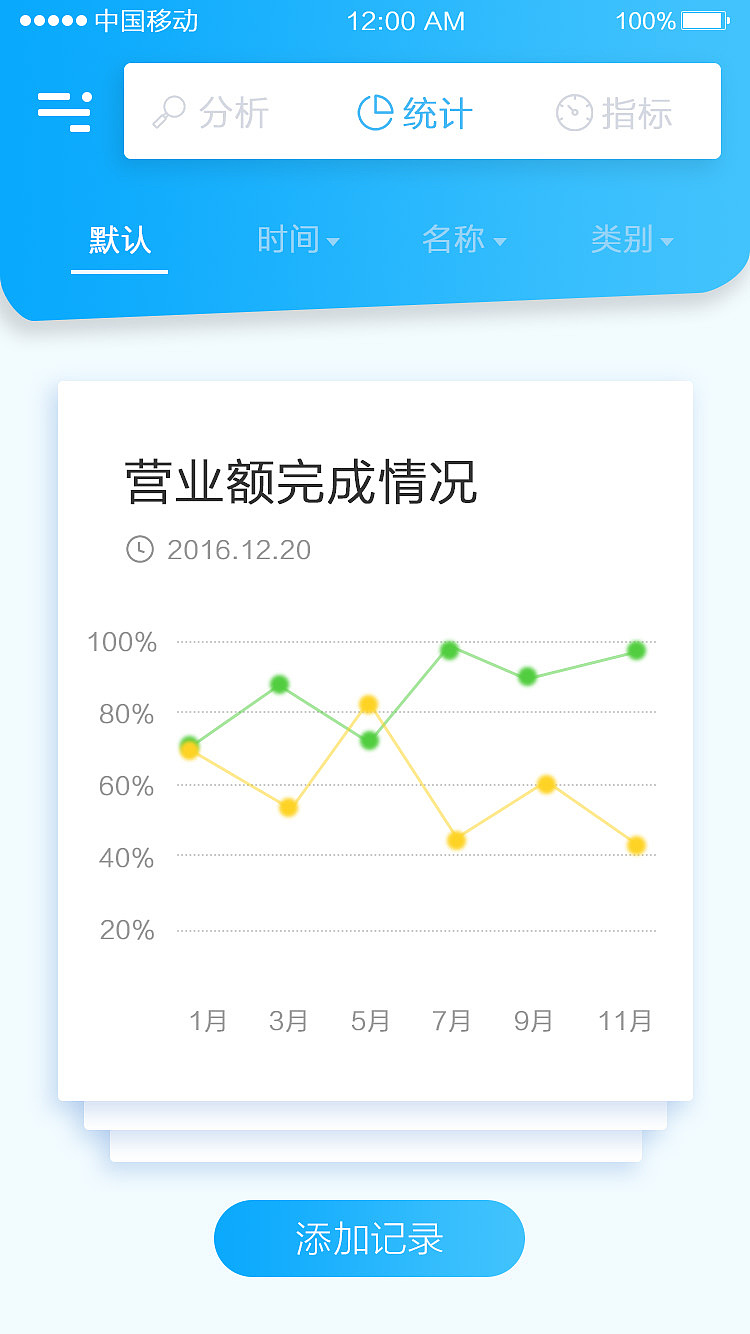
Task: Switch to the 指标 tab
Action: point(636,111)
